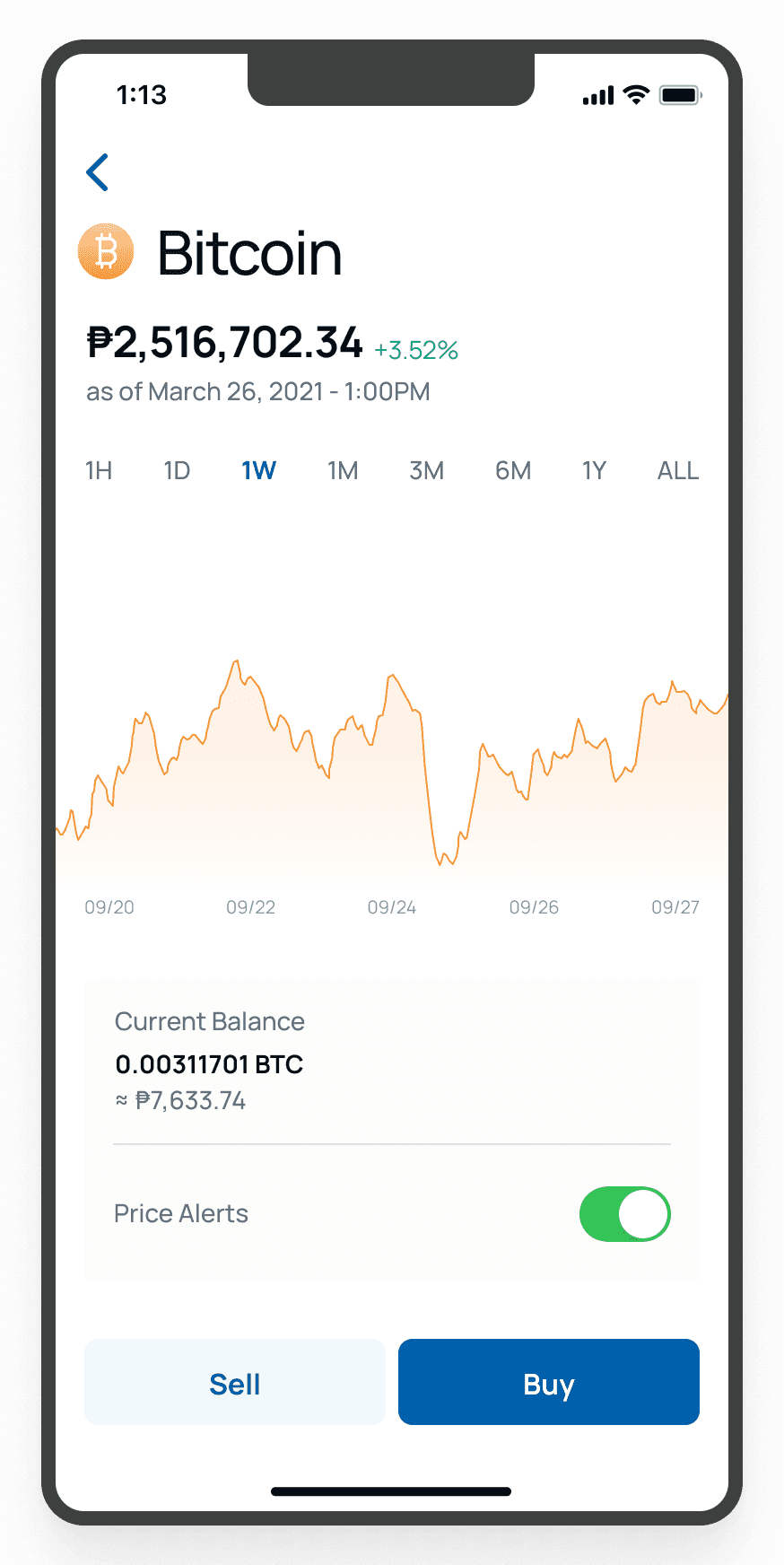784x1565 pixels.
Task: Tap the Buy button
Action: (x=548, y=1382)
